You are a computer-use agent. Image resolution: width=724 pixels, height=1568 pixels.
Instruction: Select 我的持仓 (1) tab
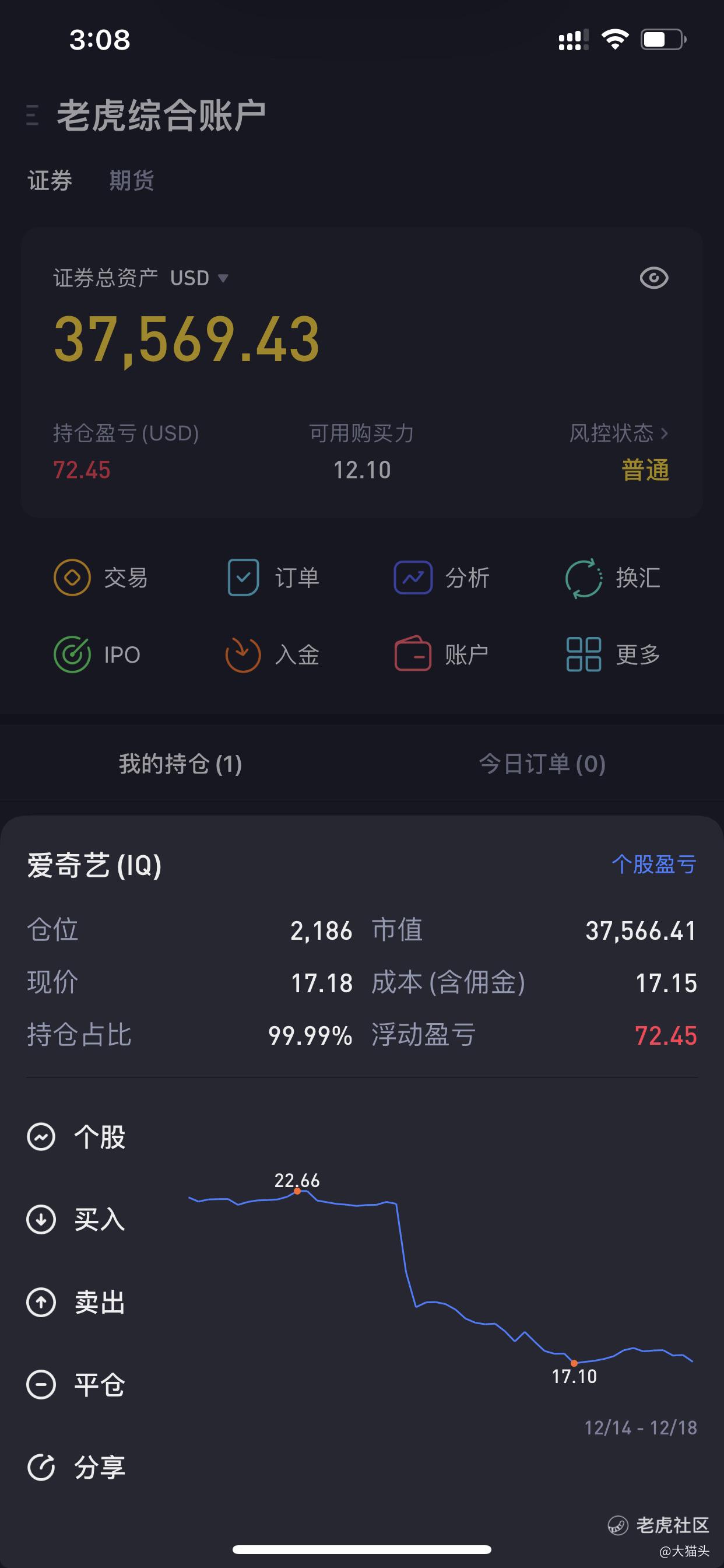click(x=181, y=764)
